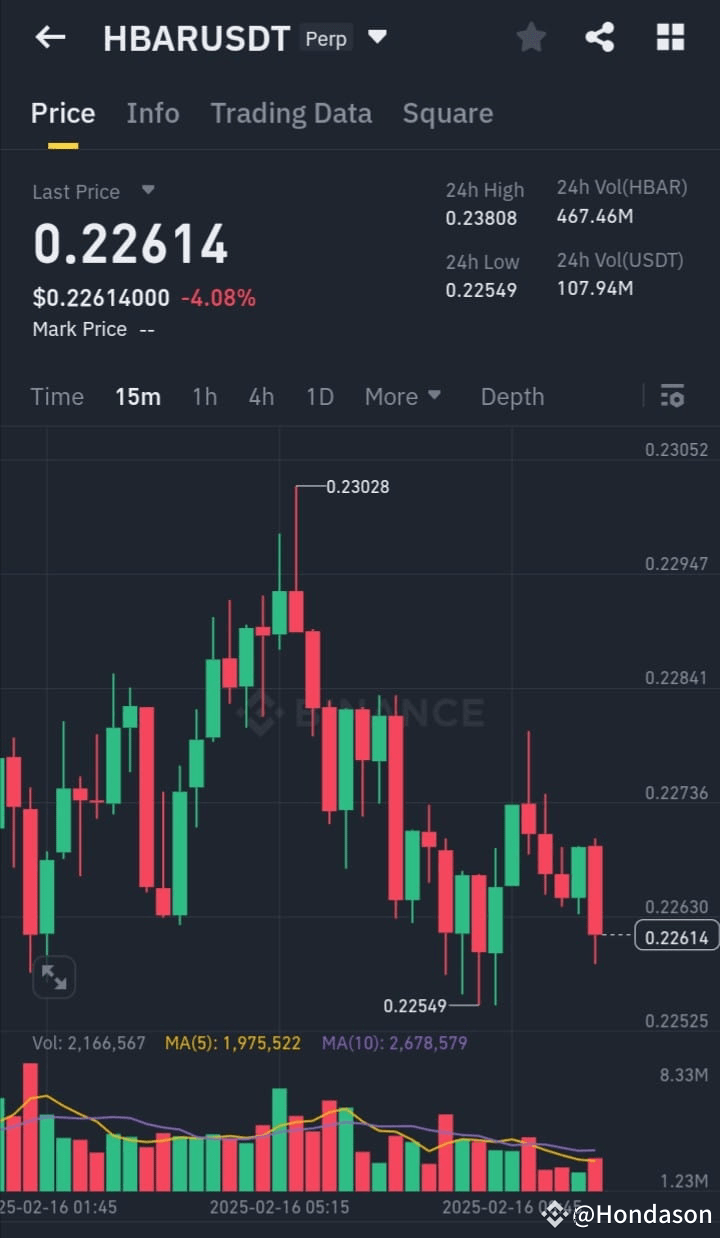Tap the Binance logo watermark at bottom

click(370, 712)
